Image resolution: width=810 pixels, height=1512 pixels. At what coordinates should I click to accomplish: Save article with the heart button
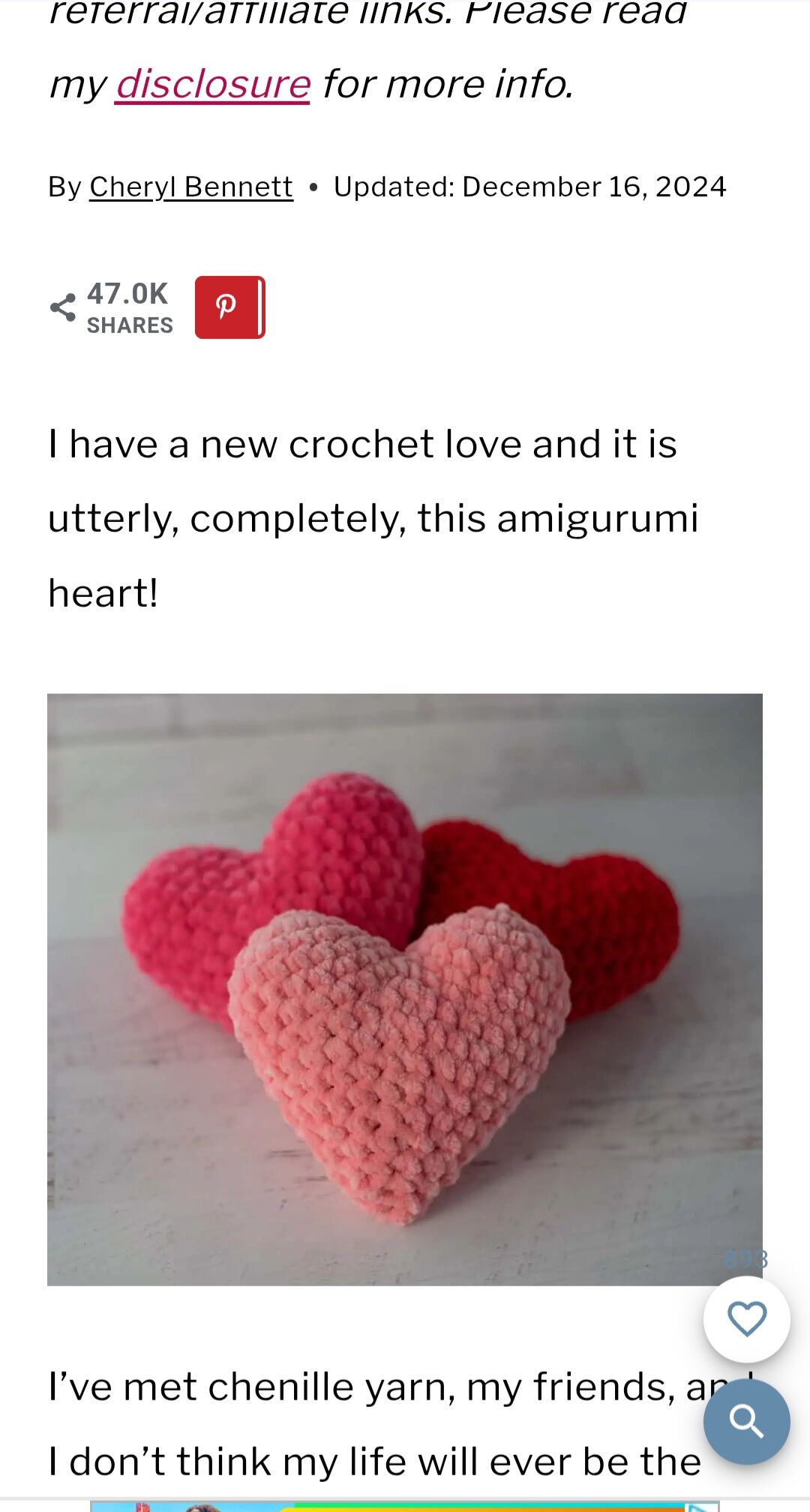point(746,1319)
